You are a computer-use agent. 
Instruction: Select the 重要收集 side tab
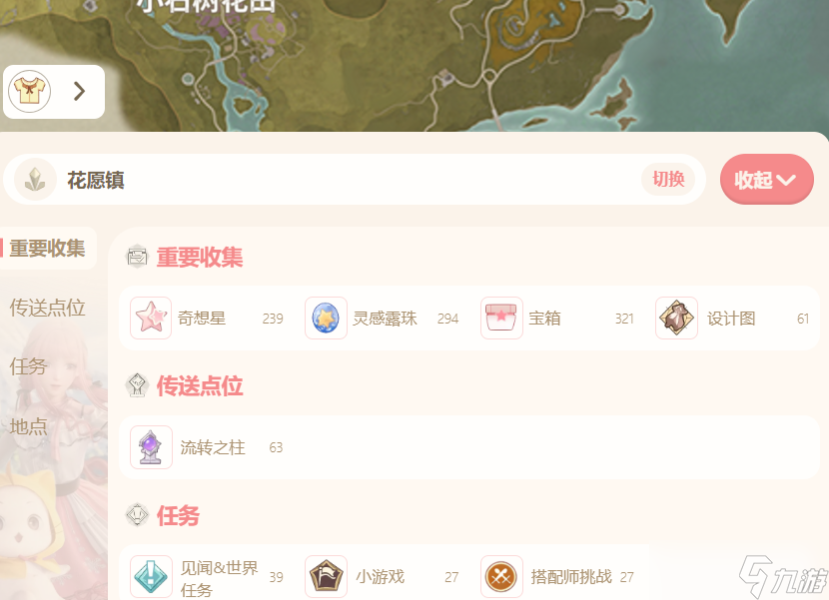(48, 248)
